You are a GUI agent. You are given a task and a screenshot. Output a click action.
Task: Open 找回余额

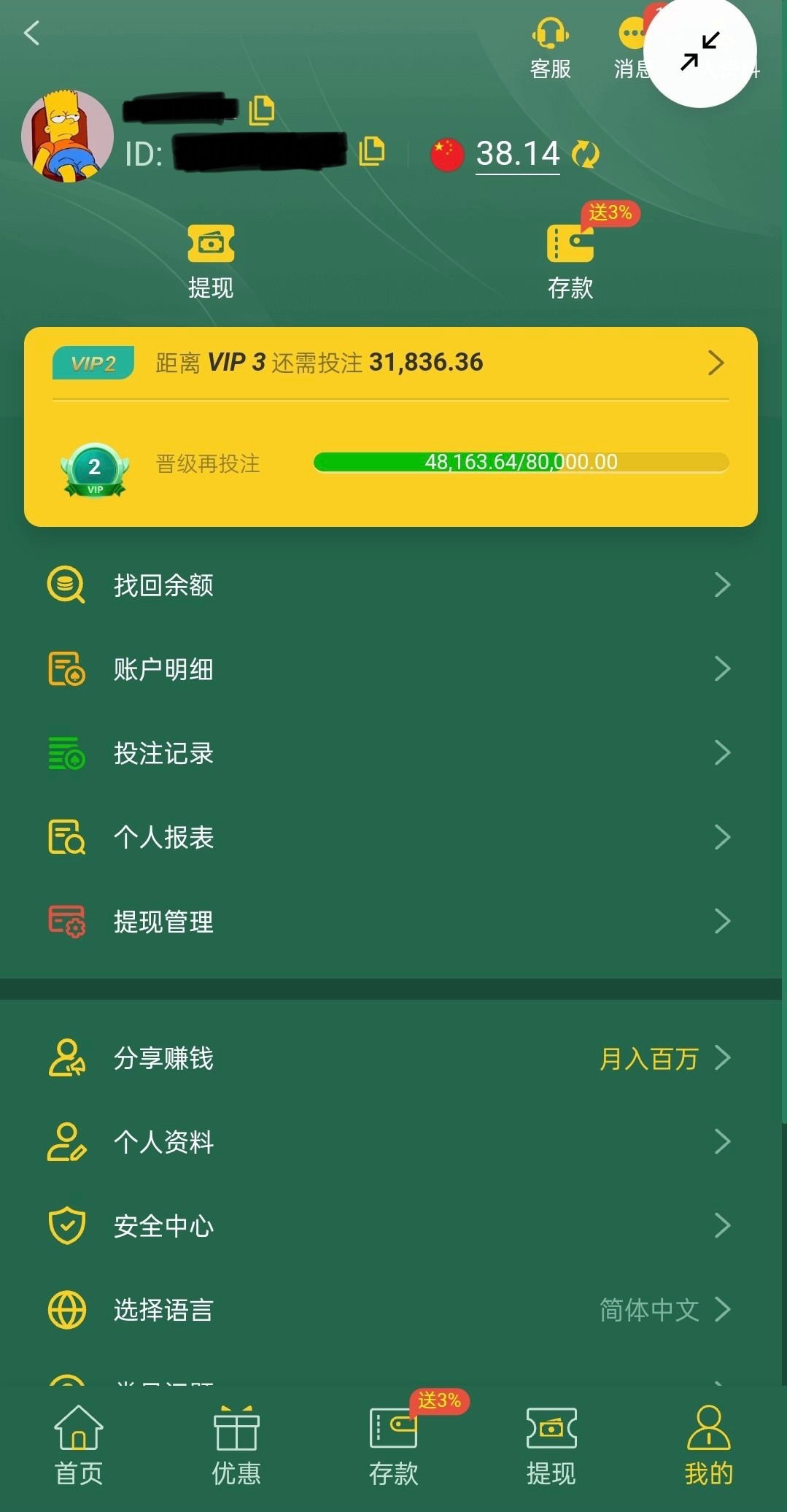point(390,585)
